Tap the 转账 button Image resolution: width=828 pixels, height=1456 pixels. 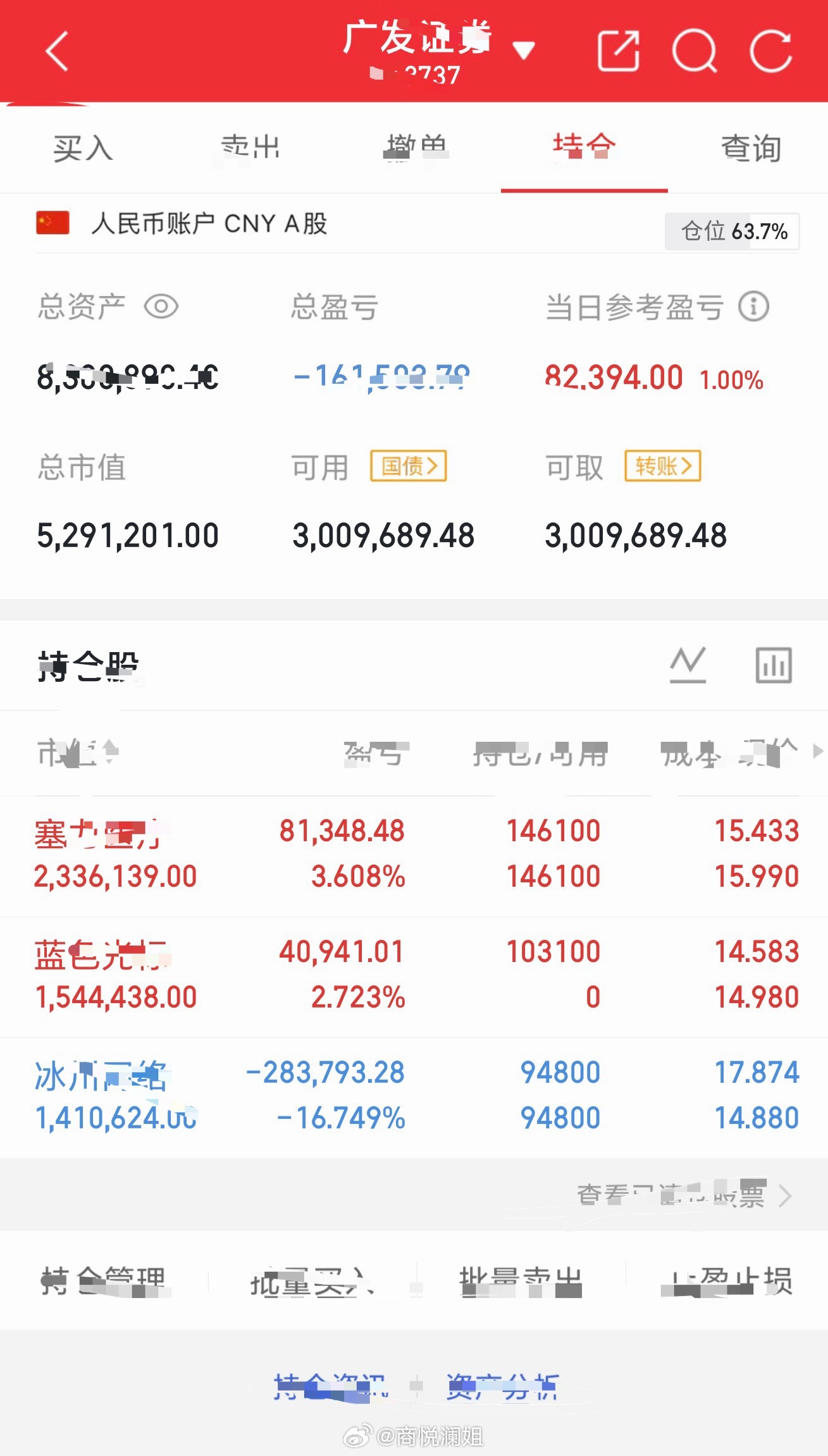coord(663,466)
